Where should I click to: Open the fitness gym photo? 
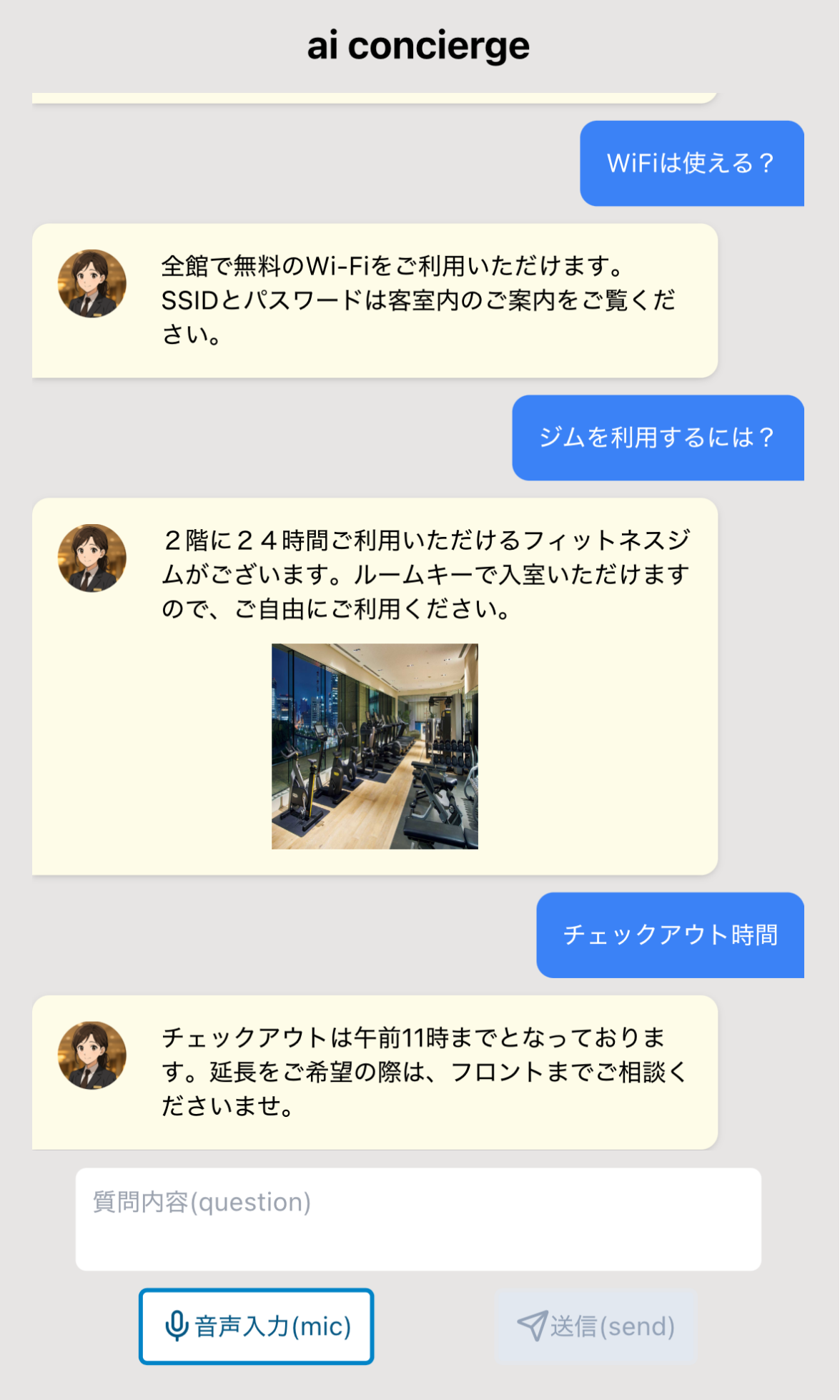375,746
